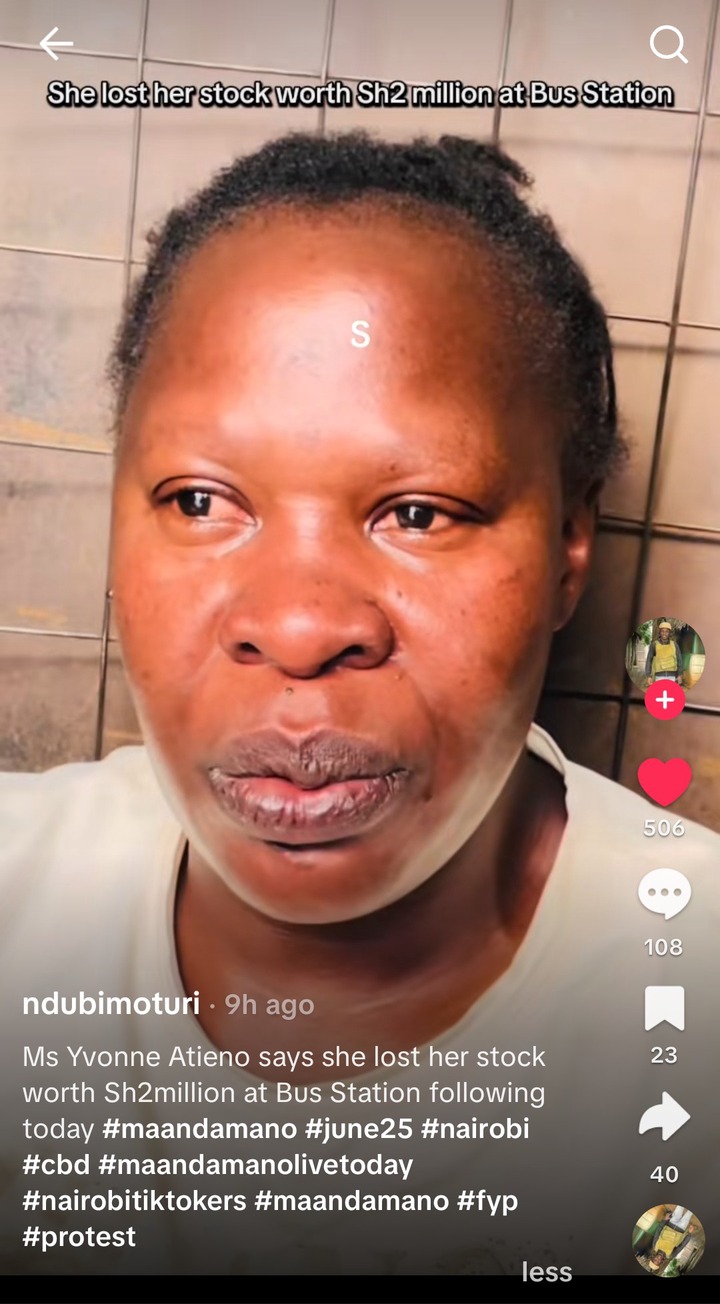
Task: Like this video with the heart
Action: point(664,782)
